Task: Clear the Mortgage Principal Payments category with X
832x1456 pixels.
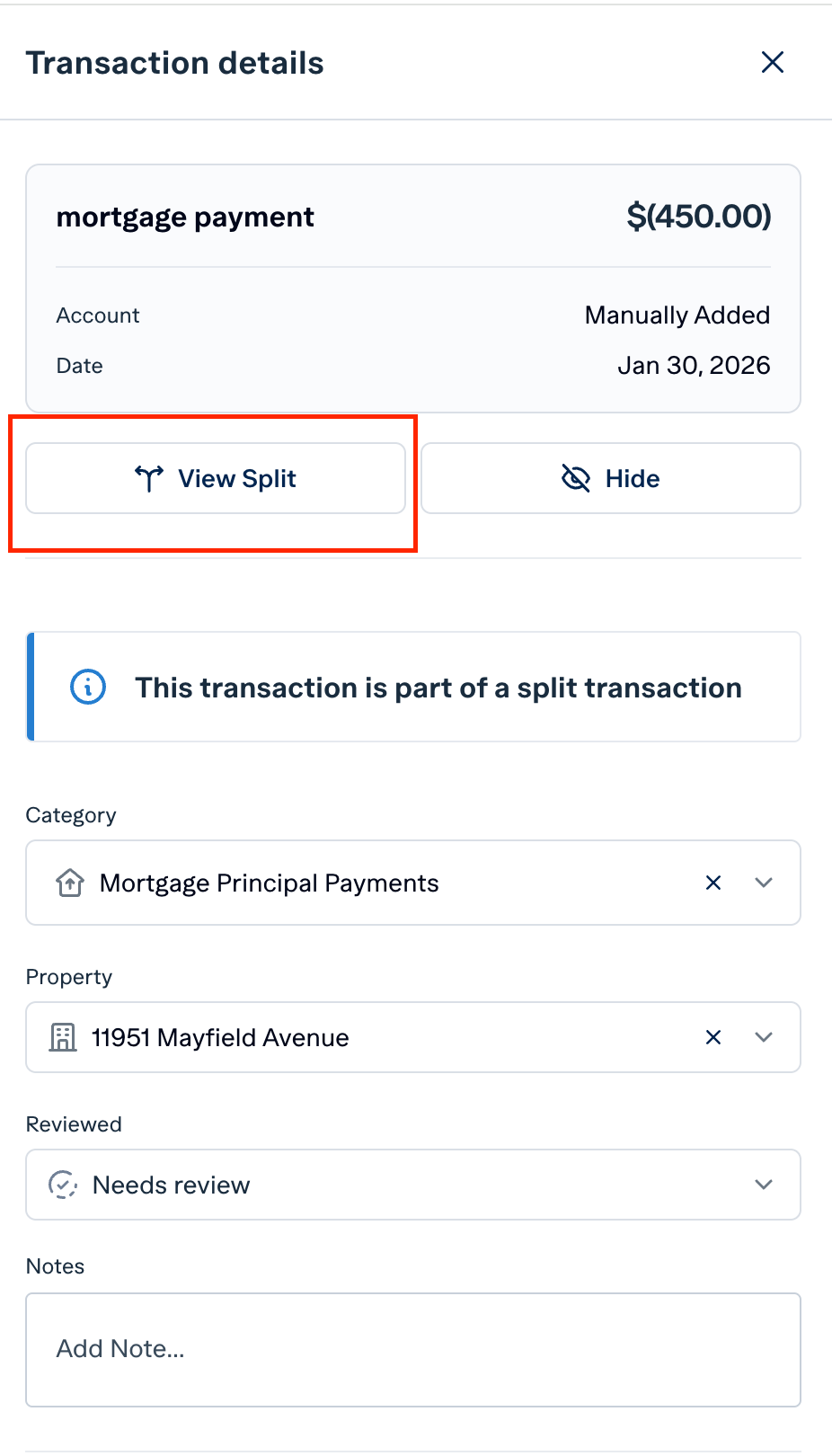Action: tap(713, 883)
